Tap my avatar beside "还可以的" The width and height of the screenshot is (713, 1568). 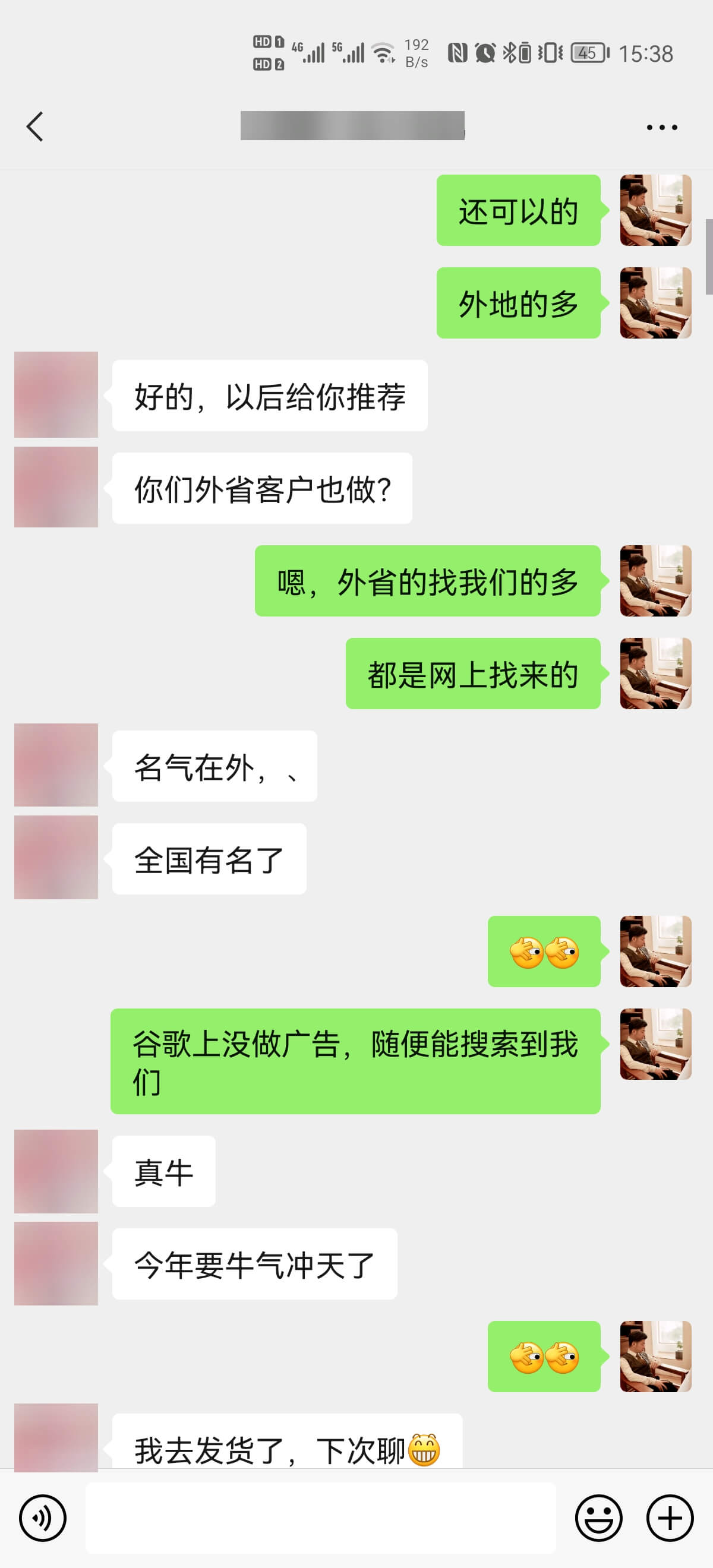655,210
